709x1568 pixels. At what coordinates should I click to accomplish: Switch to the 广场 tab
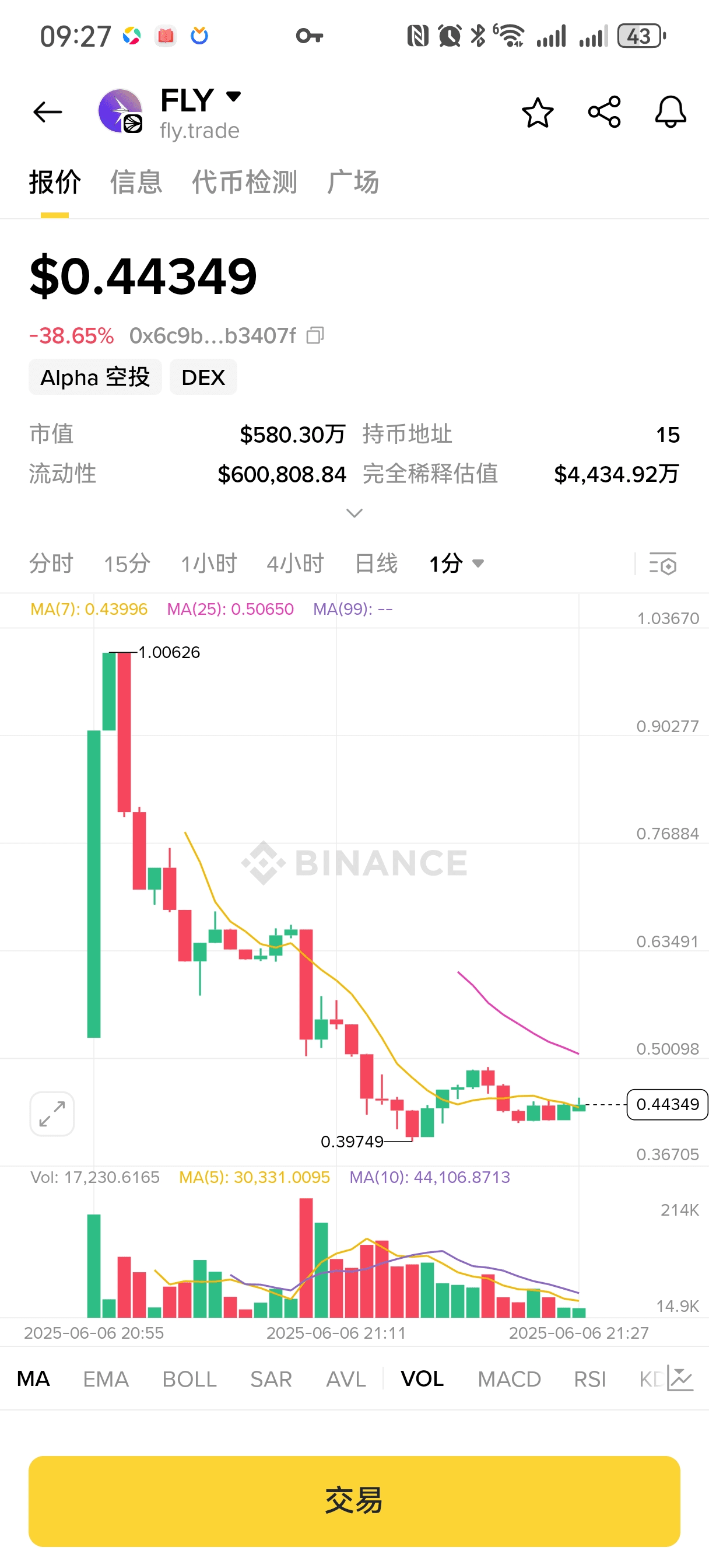pos(353,182)
